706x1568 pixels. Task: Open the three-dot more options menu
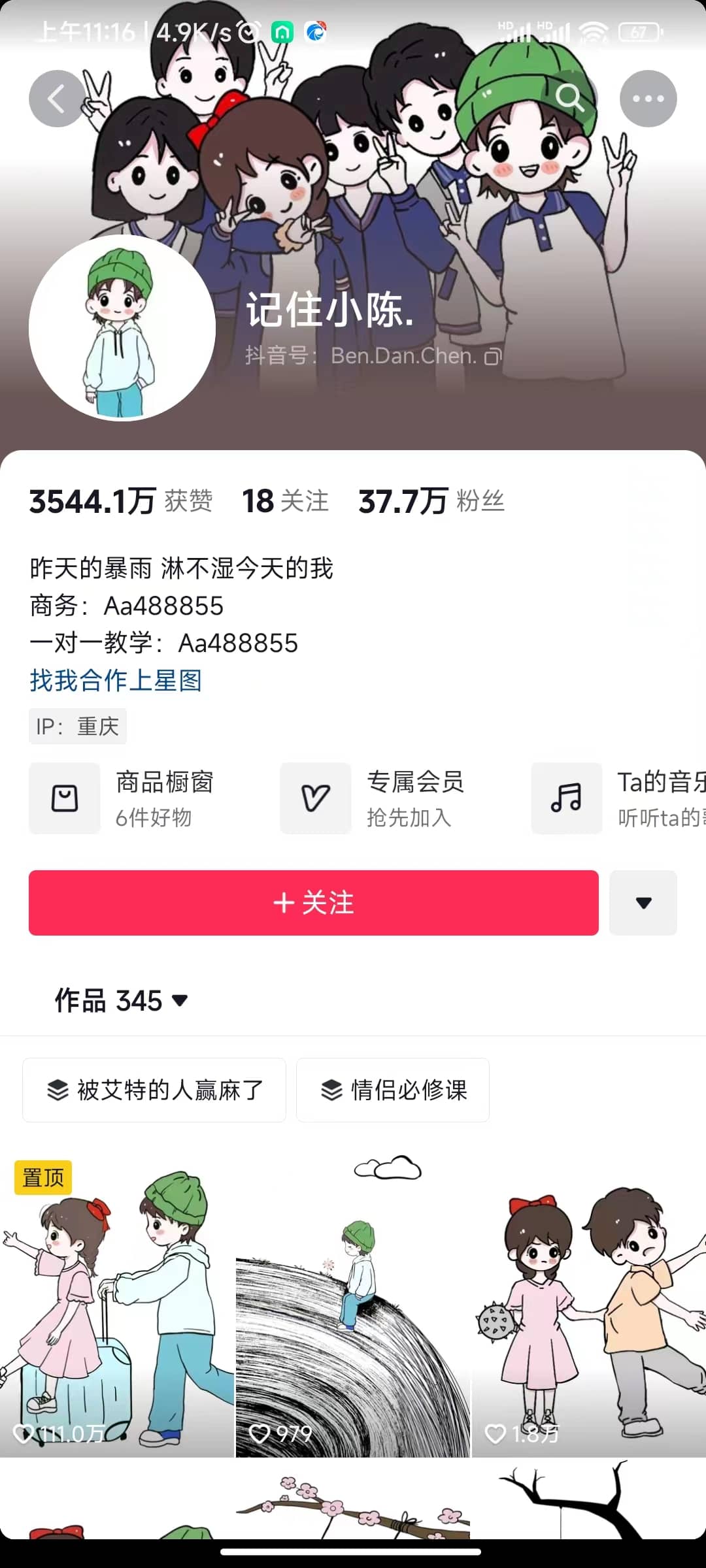(x=648, y=99)
